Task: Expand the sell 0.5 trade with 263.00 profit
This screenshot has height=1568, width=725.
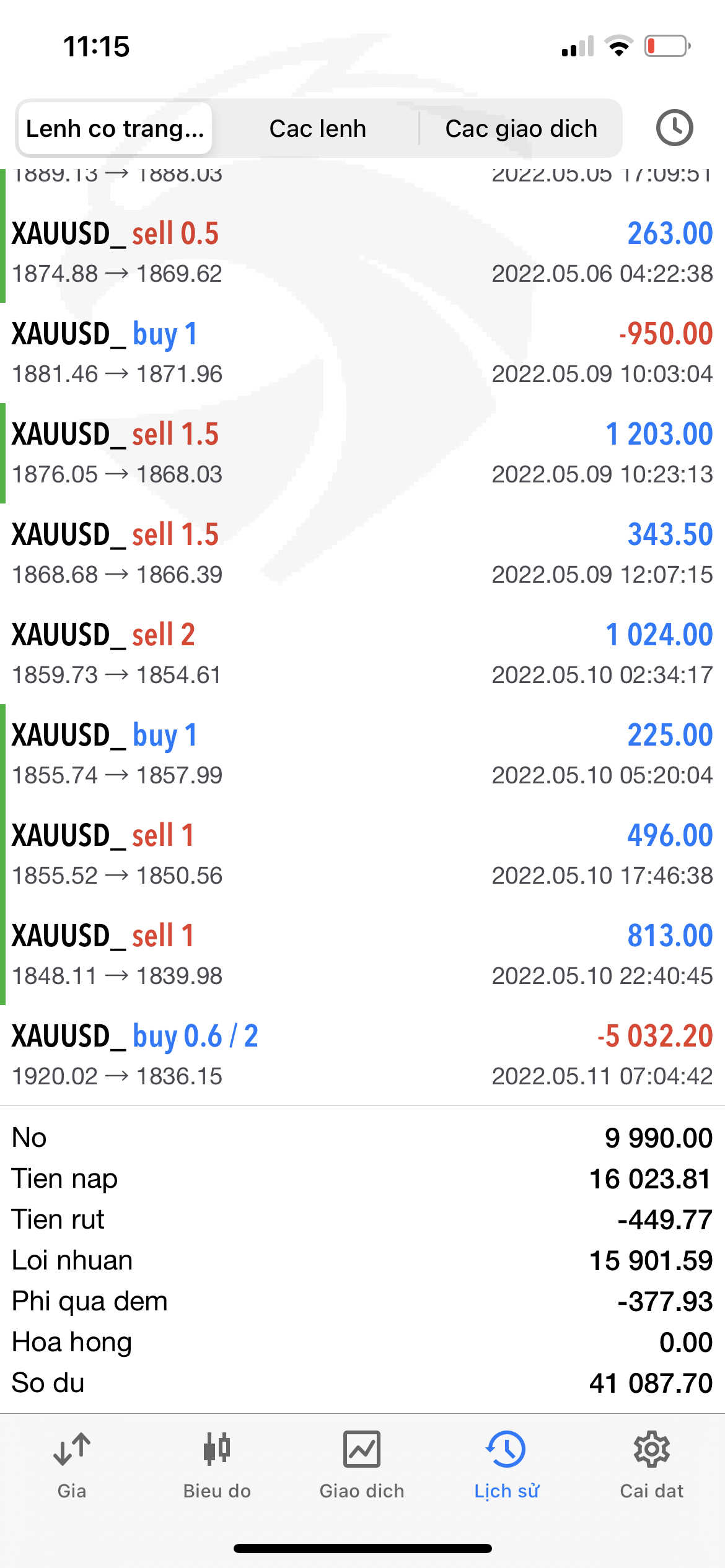Action: [362, 253]
